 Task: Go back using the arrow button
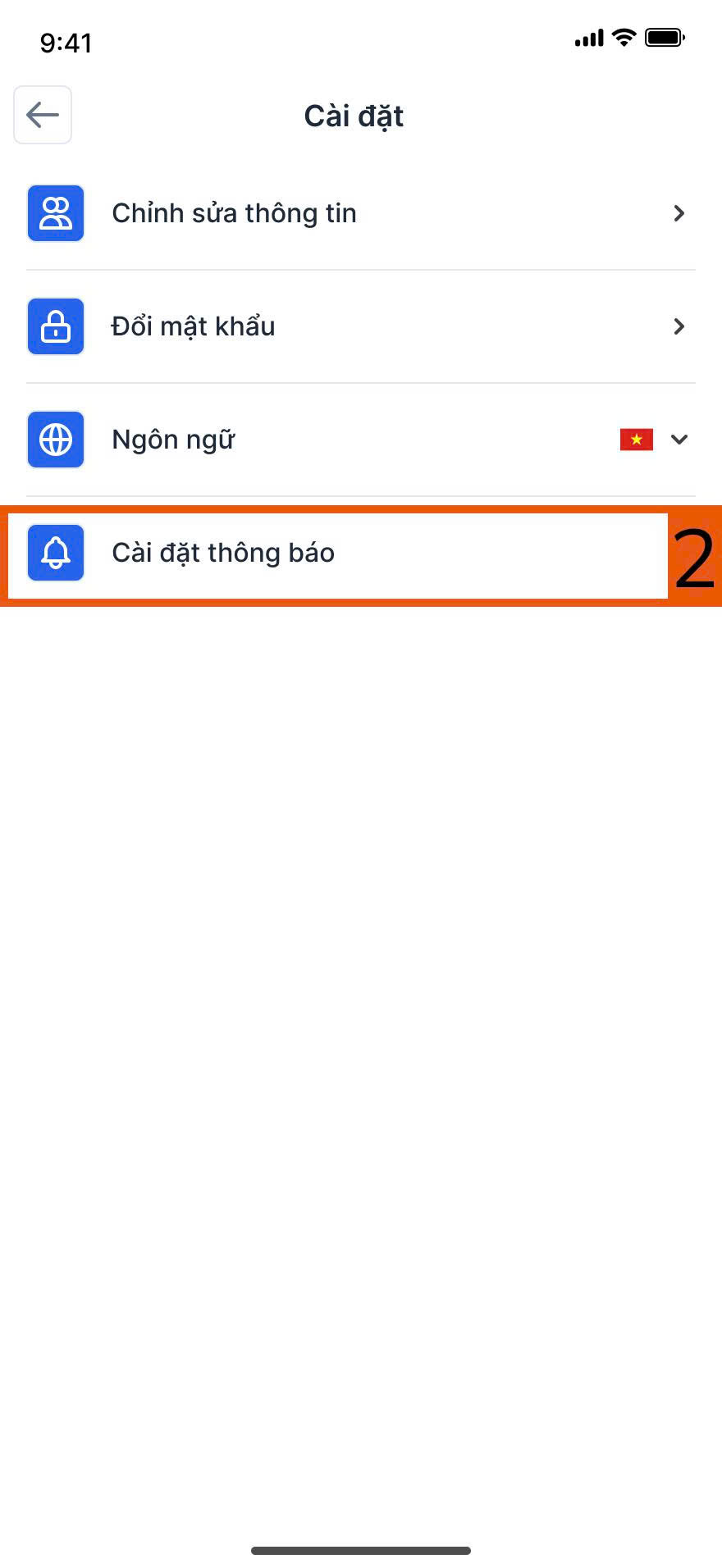[x=43, y=115]
